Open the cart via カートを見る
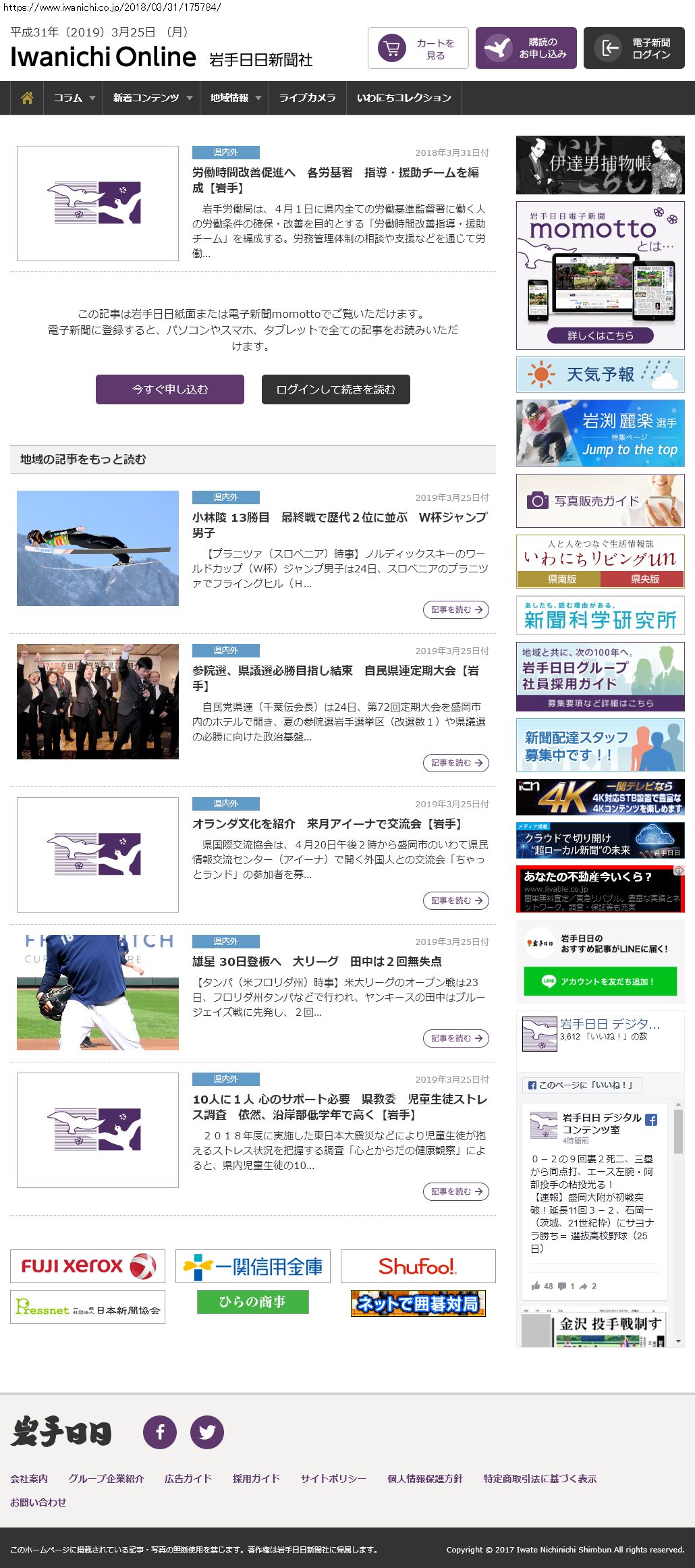 pos(418,48)
